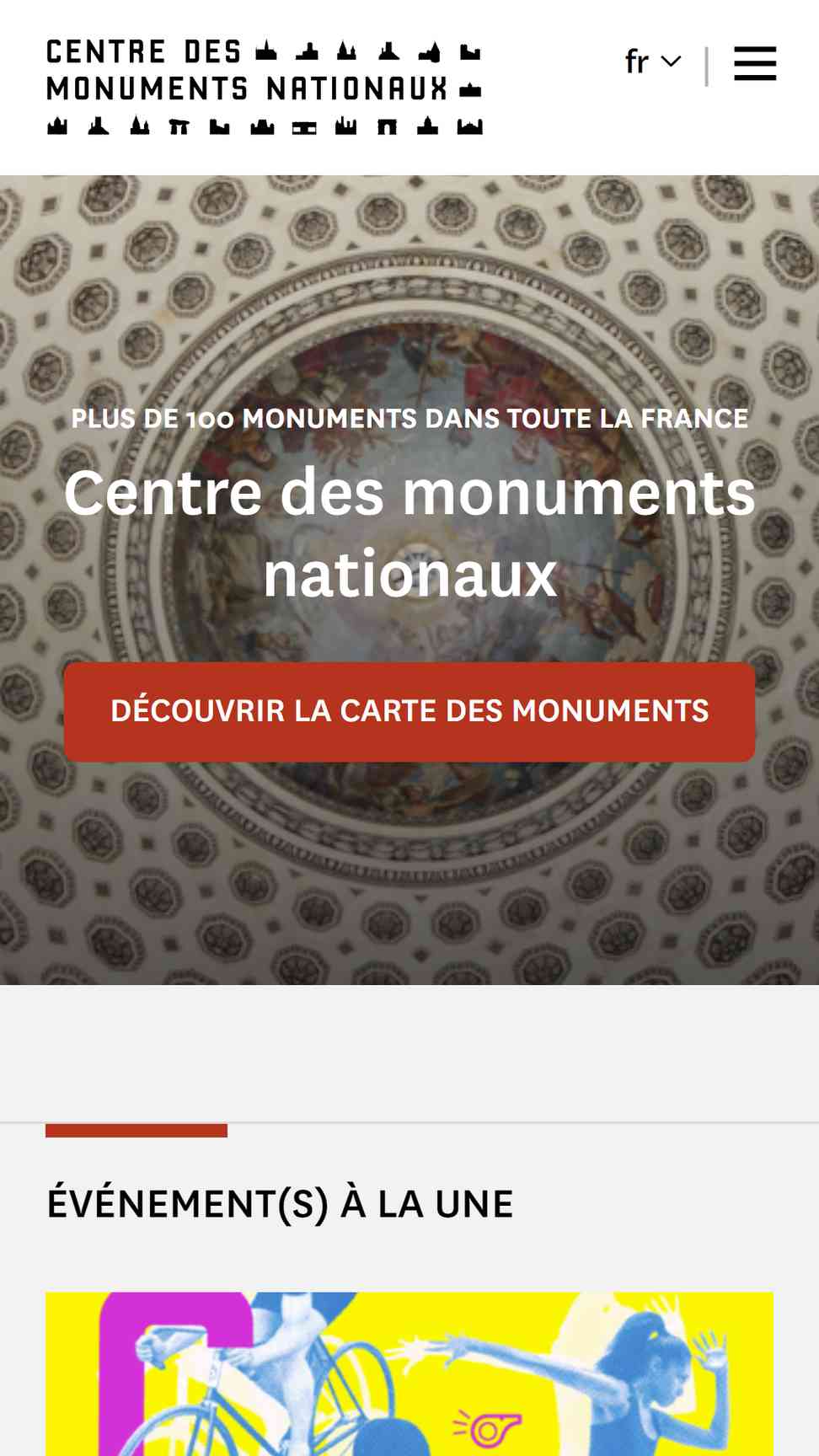Open the Centre des monuments nationaux logo link
The height and width of the screenshot is (1456, 819).
pyautogui.click(x=264, y=87)
